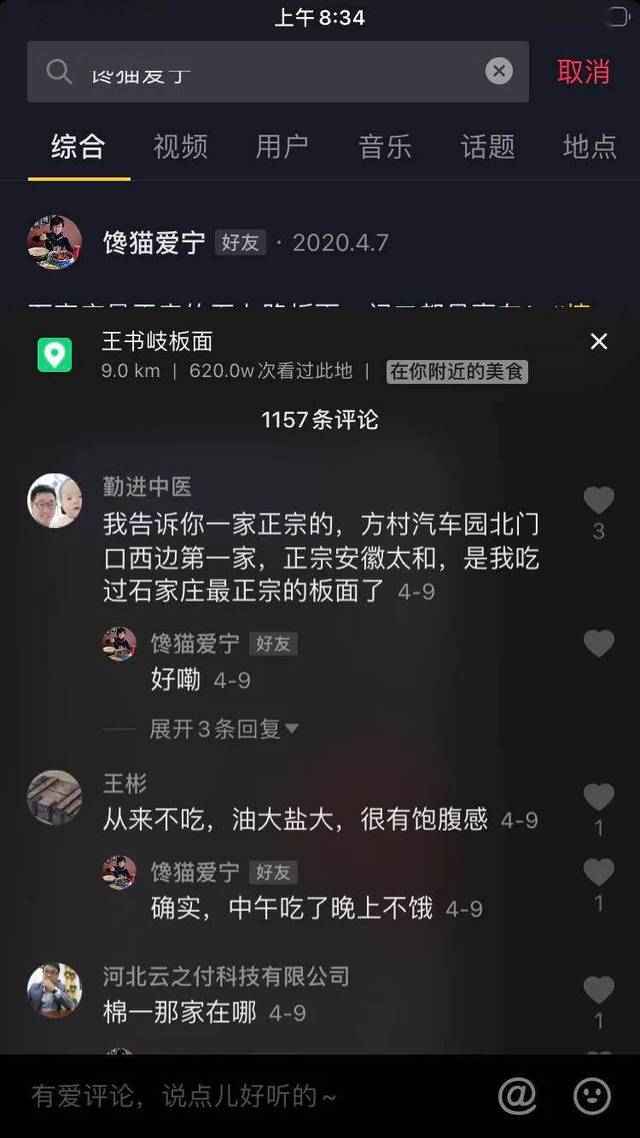Tap 取消 to cancel search

coord(583,72)
